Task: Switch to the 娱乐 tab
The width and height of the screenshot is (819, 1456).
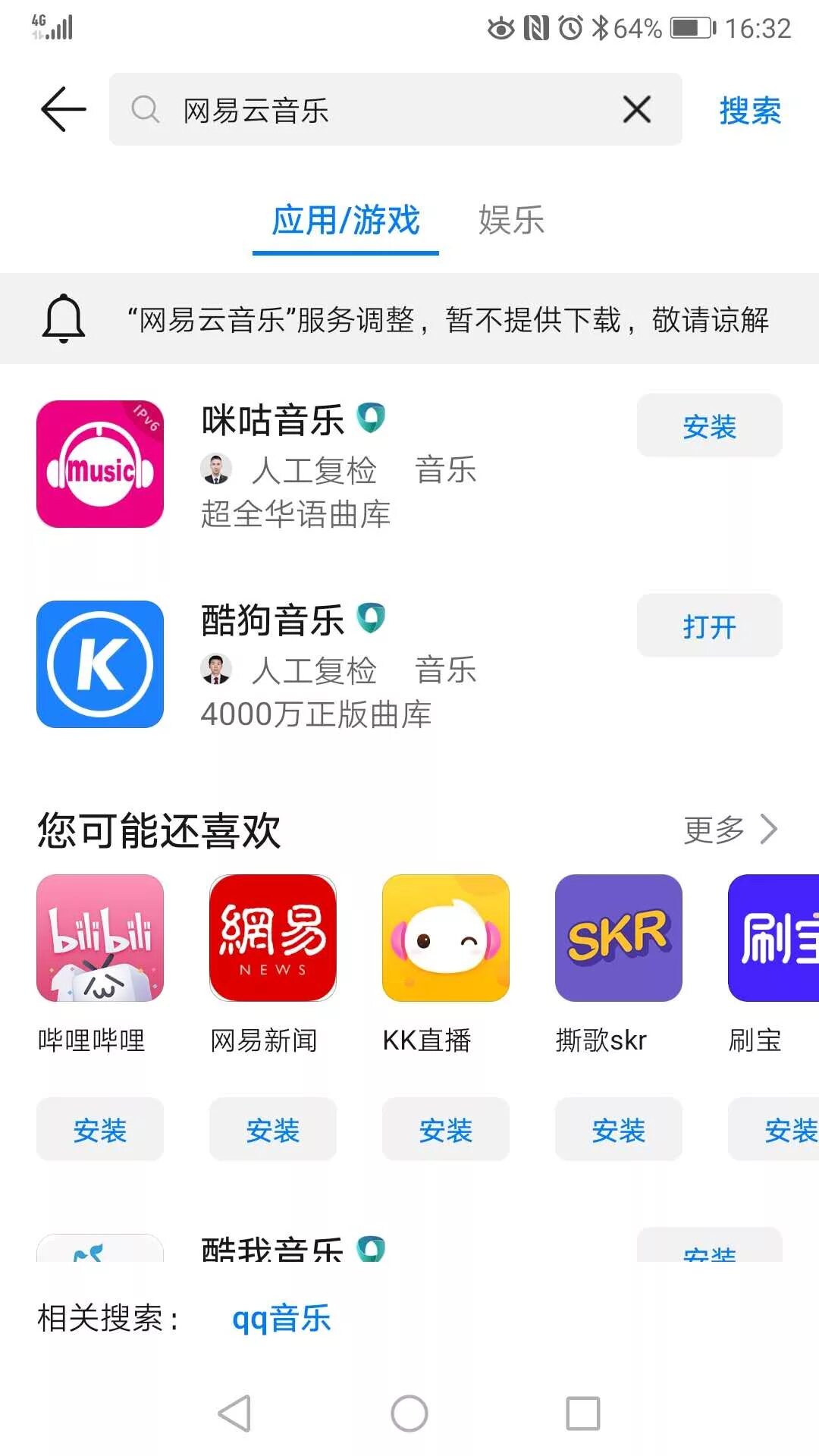Action: (x=511, y=221)
